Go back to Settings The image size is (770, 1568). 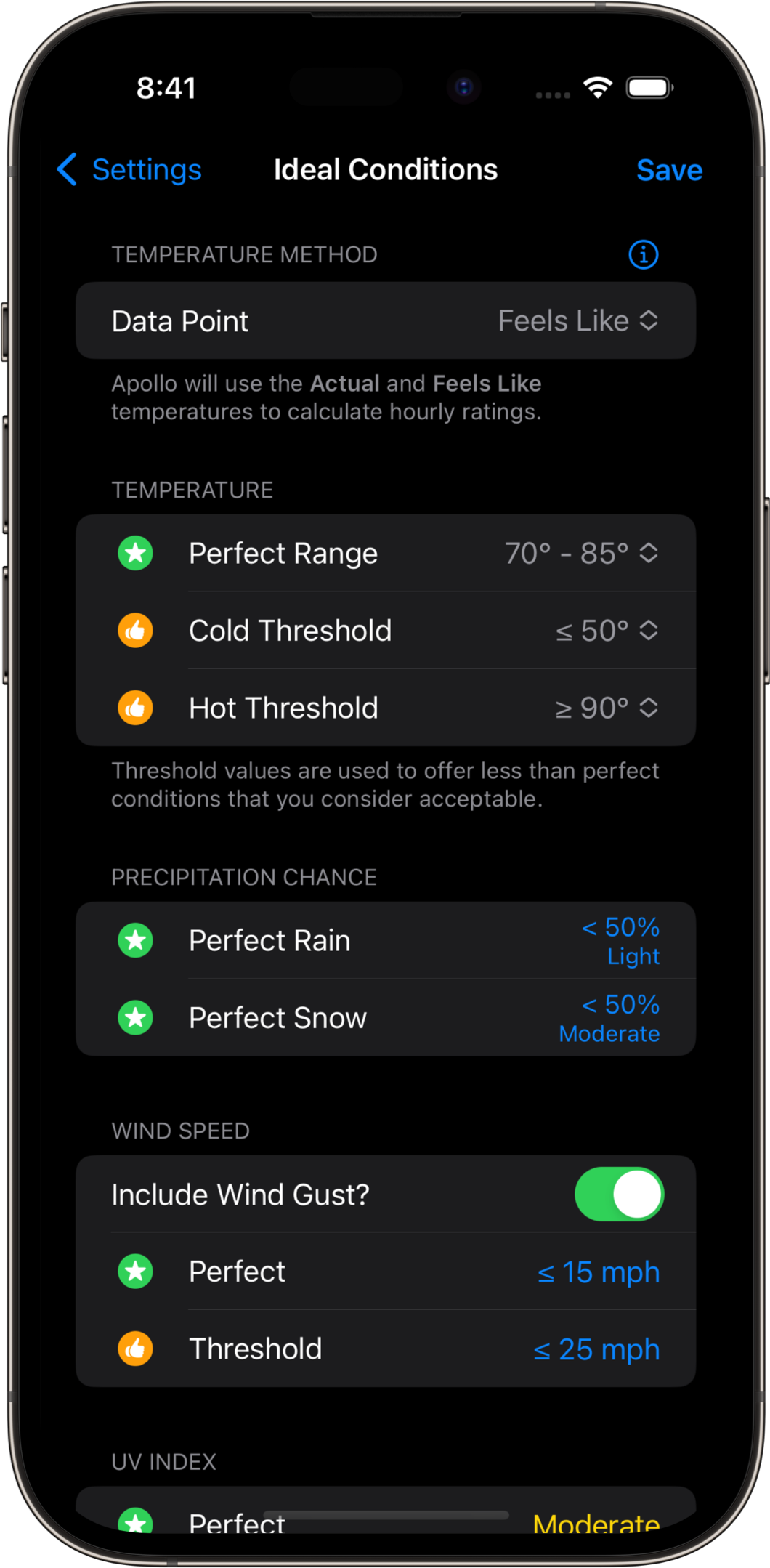(x=130, y=170)
